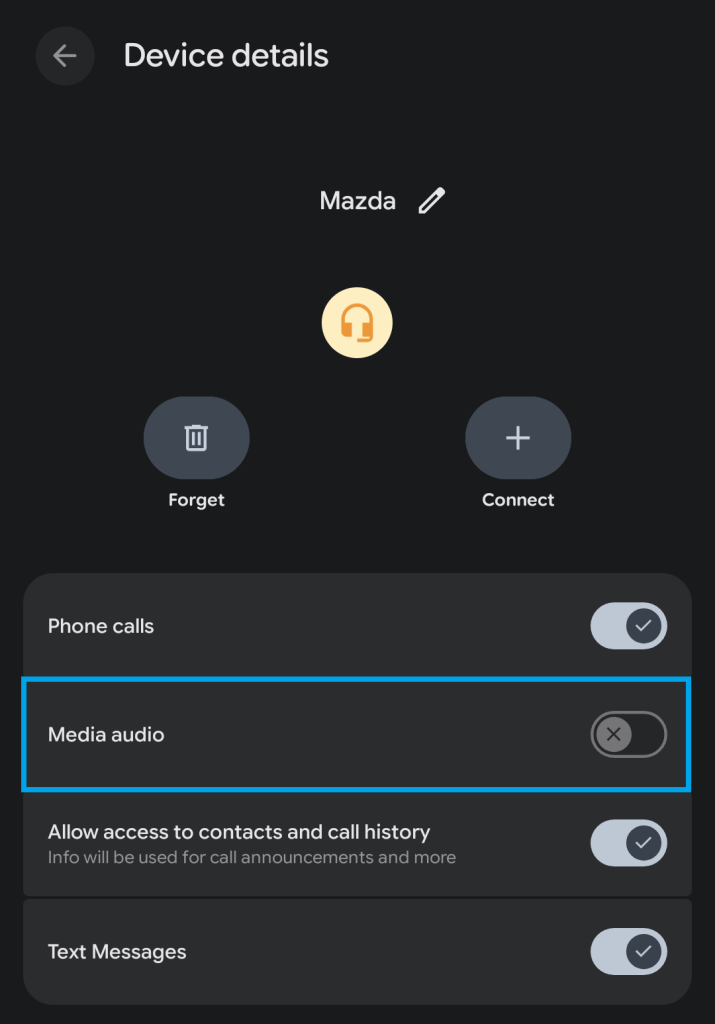Disable access to contacts and call history
715x1024 pixels.
click(628, 843)
